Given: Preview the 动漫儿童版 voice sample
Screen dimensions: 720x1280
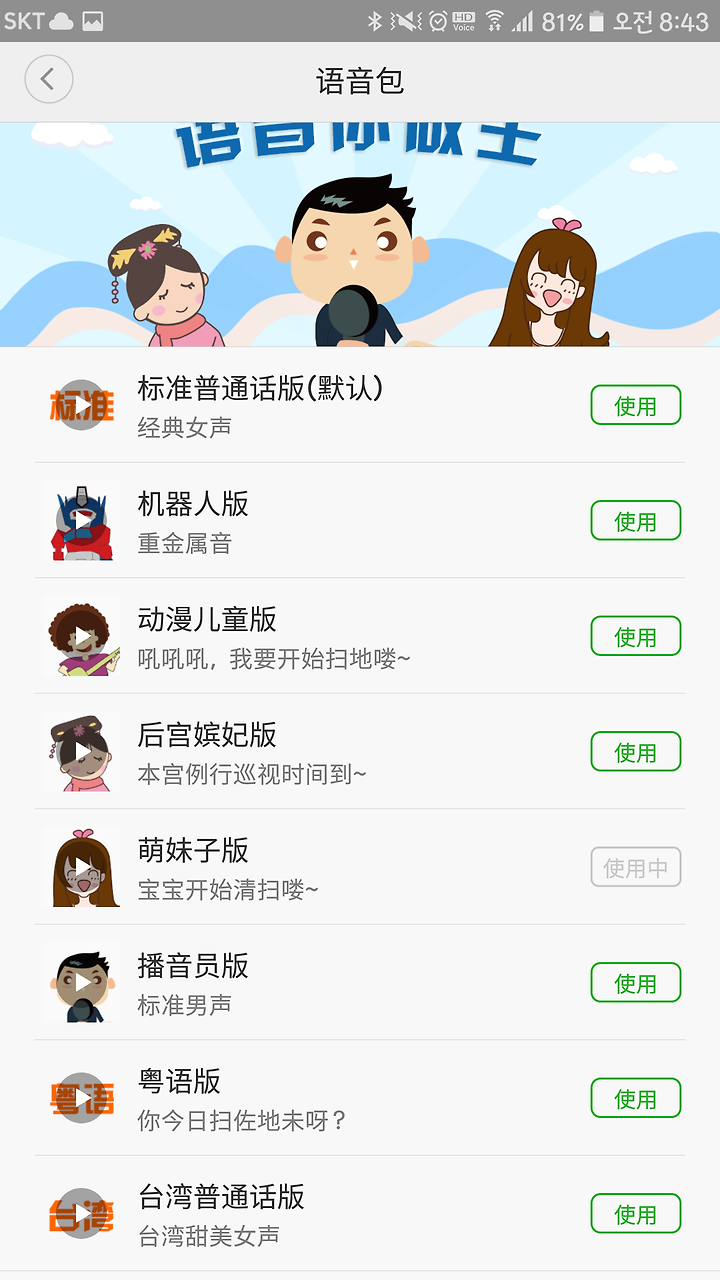Looking at the screenshot, I should (82, 636).
